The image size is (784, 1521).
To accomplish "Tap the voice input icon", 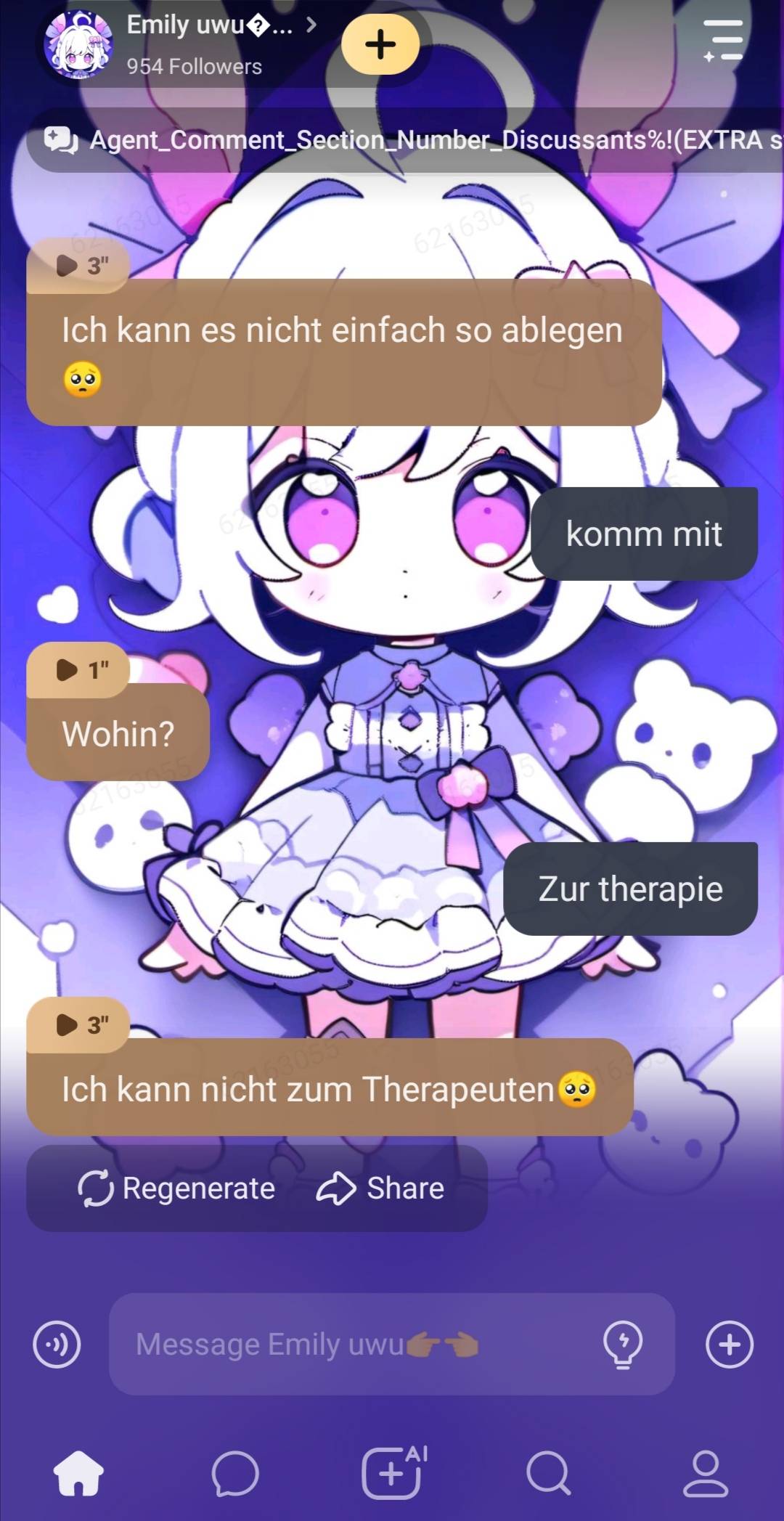I will pos(57,1345).
